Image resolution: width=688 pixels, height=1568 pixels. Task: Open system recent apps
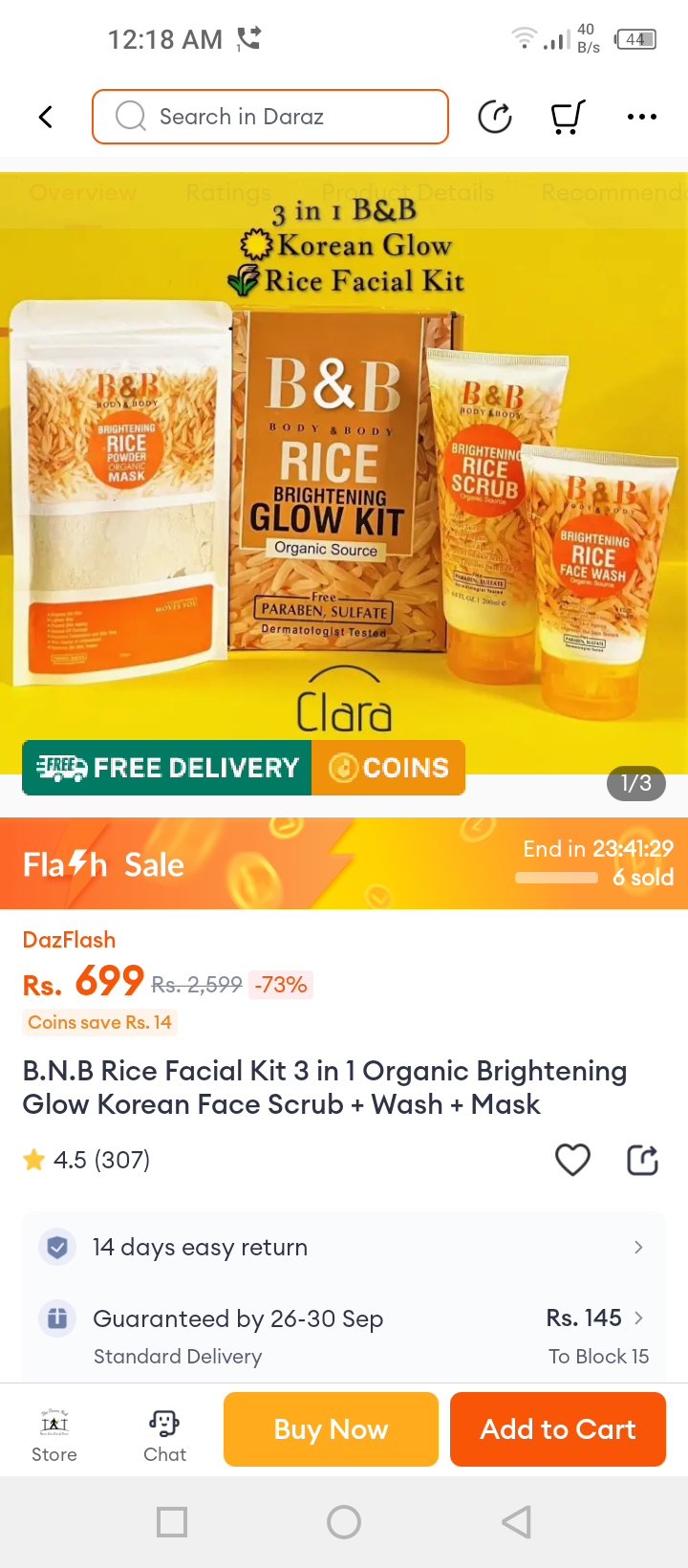click(172, 1521)
